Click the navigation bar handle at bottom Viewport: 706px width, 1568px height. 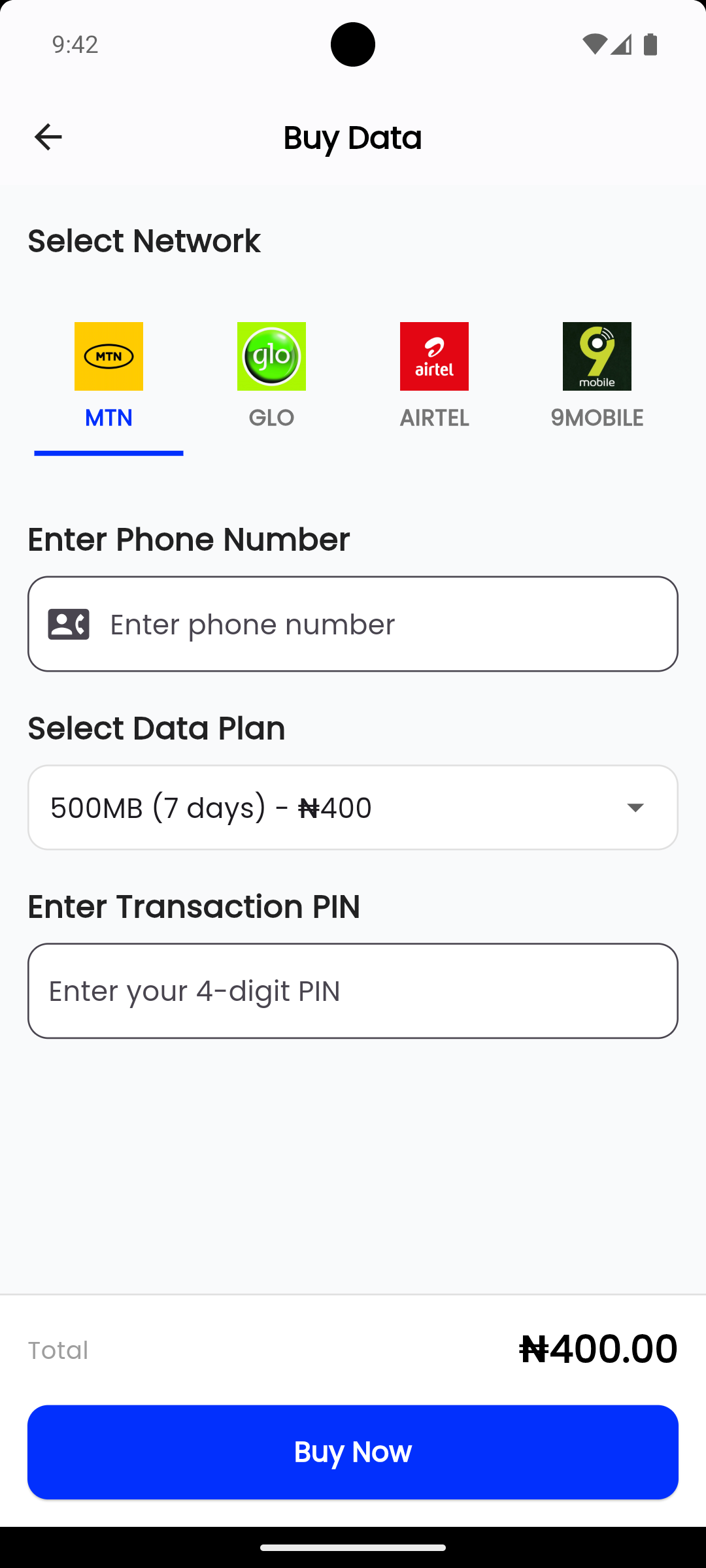(x=353, y=1546)
